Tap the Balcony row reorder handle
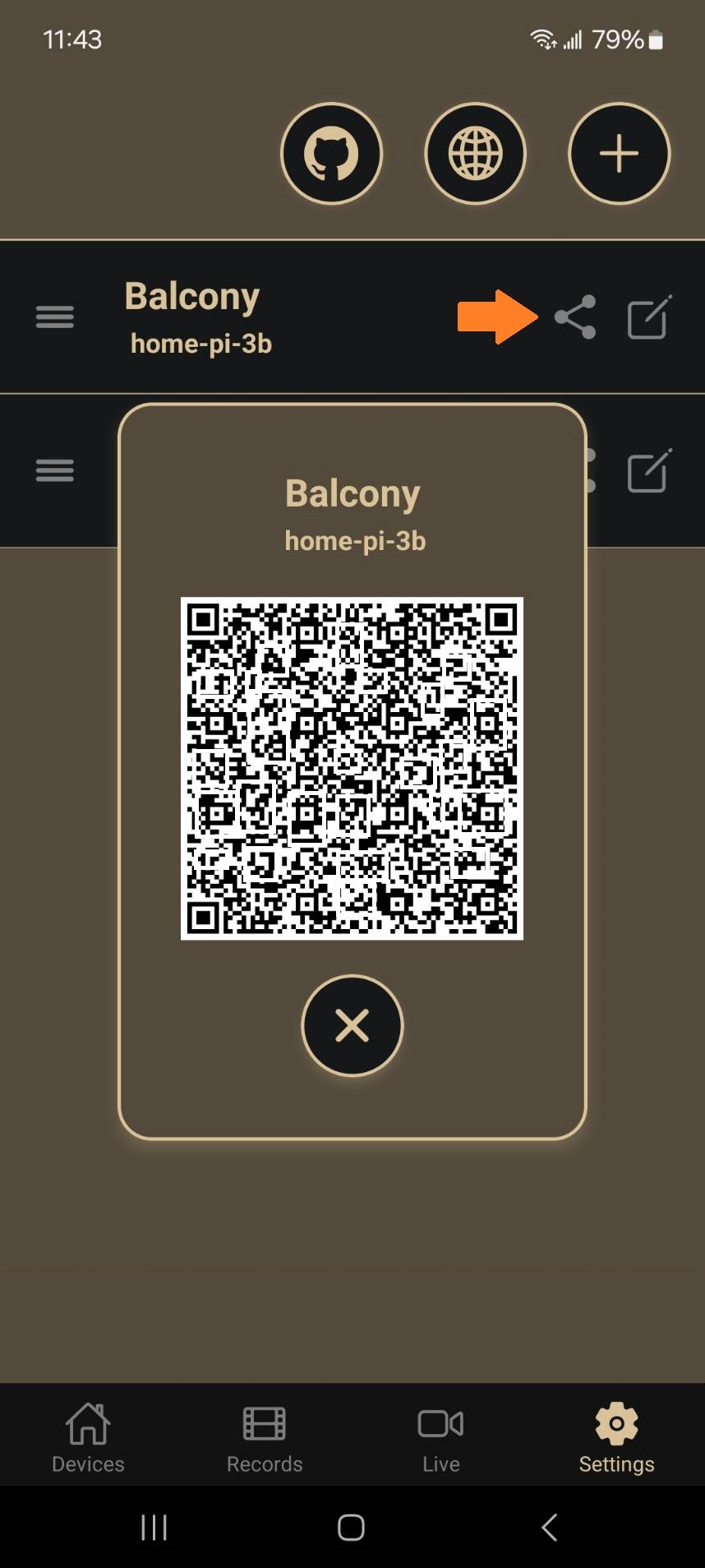Viewport: 705px width, 1568px height. point(55,317)
